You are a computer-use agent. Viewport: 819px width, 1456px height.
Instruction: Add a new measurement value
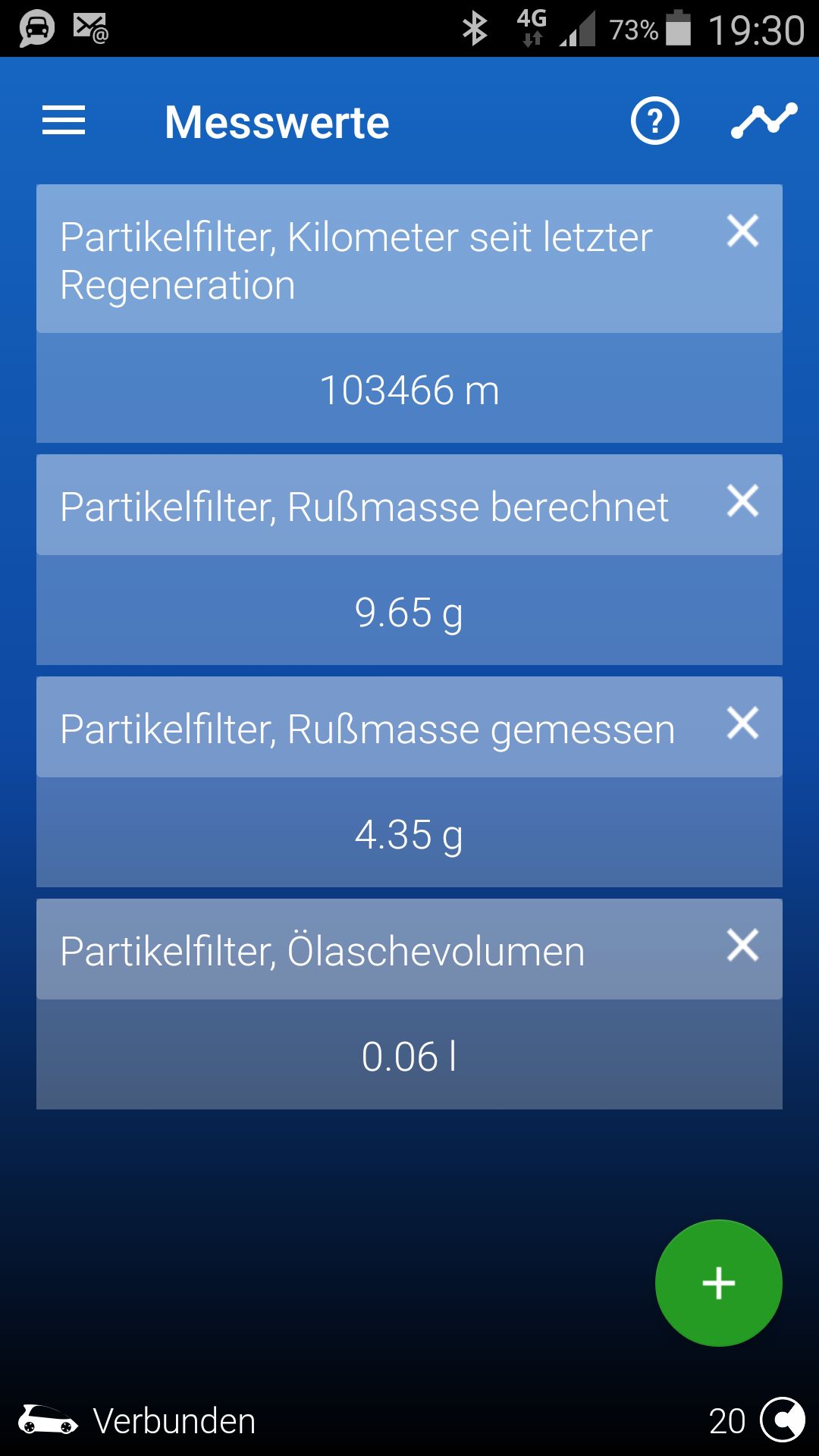click(719, 1283)
